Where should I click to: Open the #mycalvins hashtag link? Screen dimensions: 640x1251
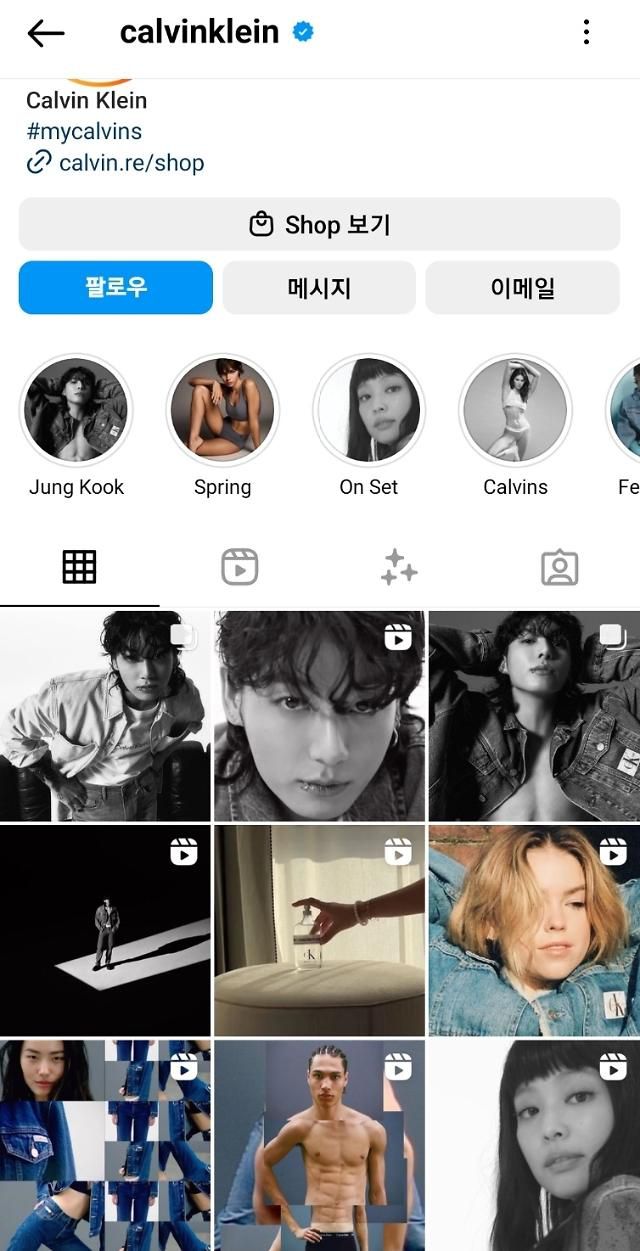pos(84,131)
